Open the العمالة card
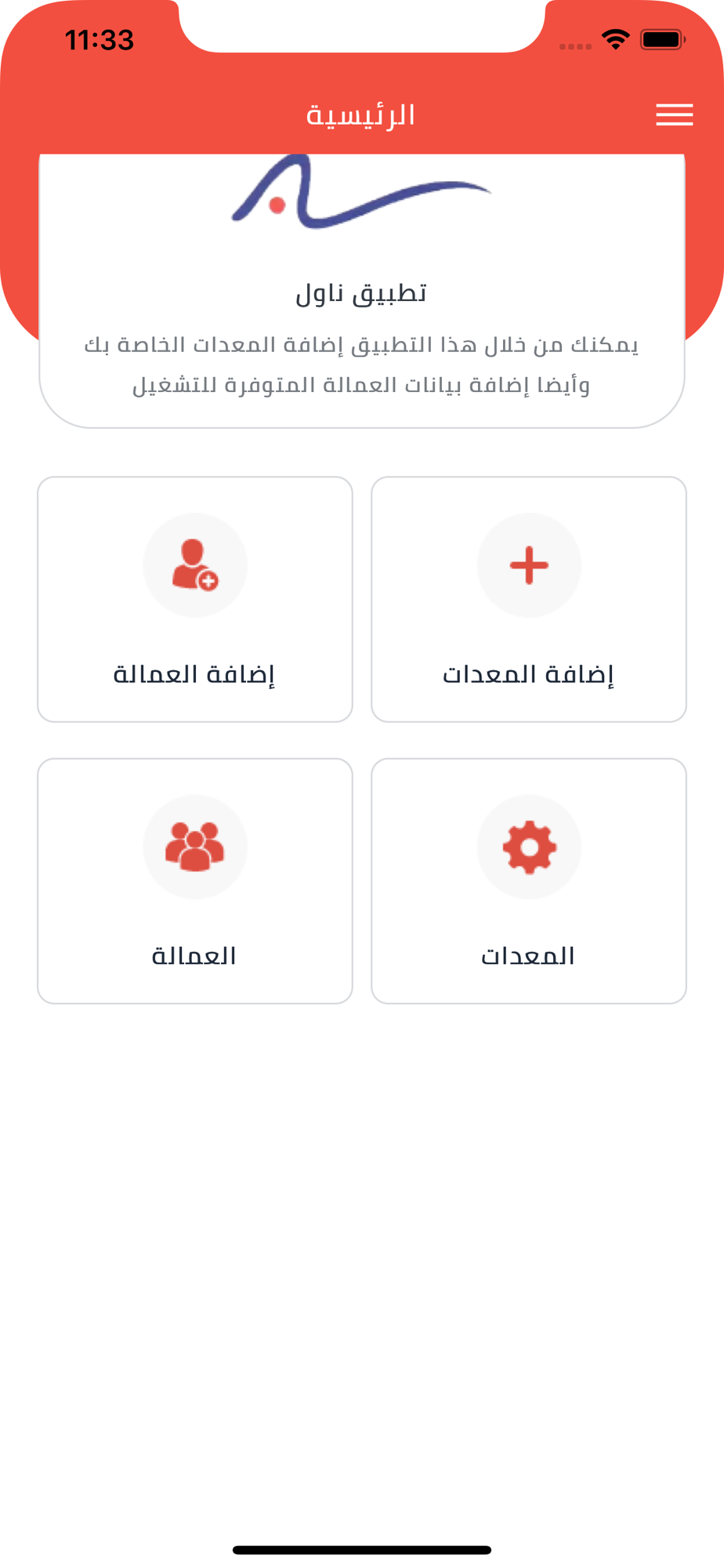 pos(195,880)
